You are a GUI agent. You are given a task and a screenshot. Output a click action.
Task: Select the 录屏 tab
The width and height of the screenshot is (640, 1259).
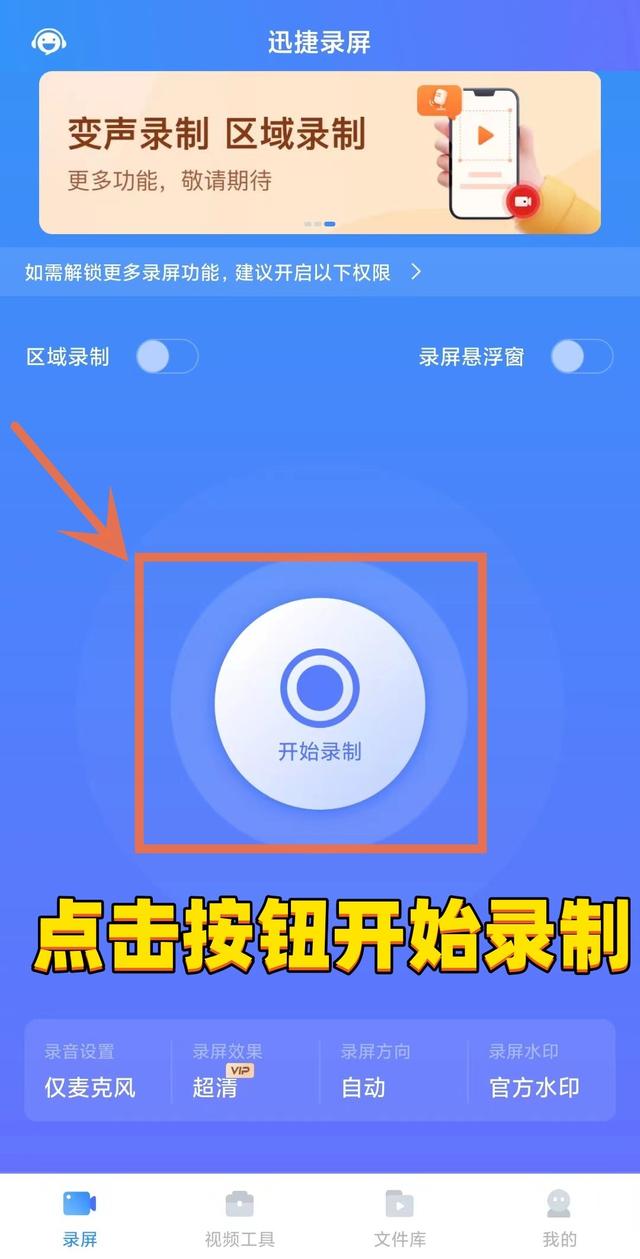coord(80,1217)
